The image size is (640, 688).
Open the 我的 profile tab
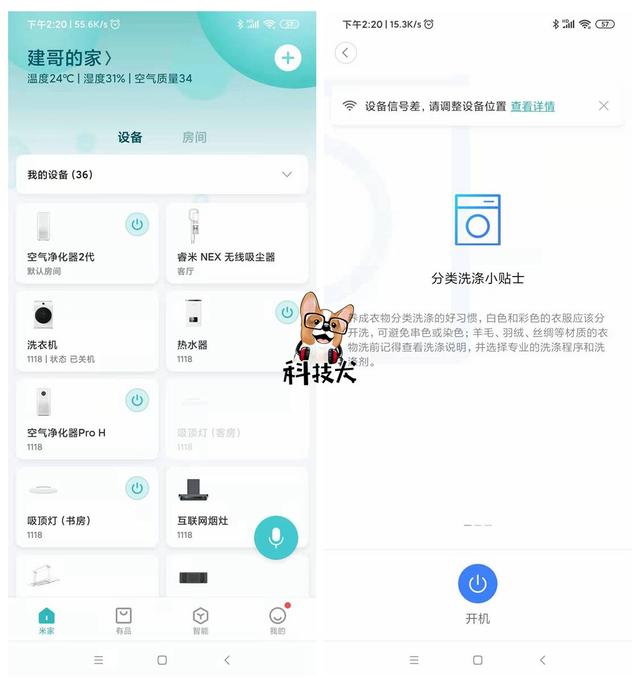[x=277, y=620]
